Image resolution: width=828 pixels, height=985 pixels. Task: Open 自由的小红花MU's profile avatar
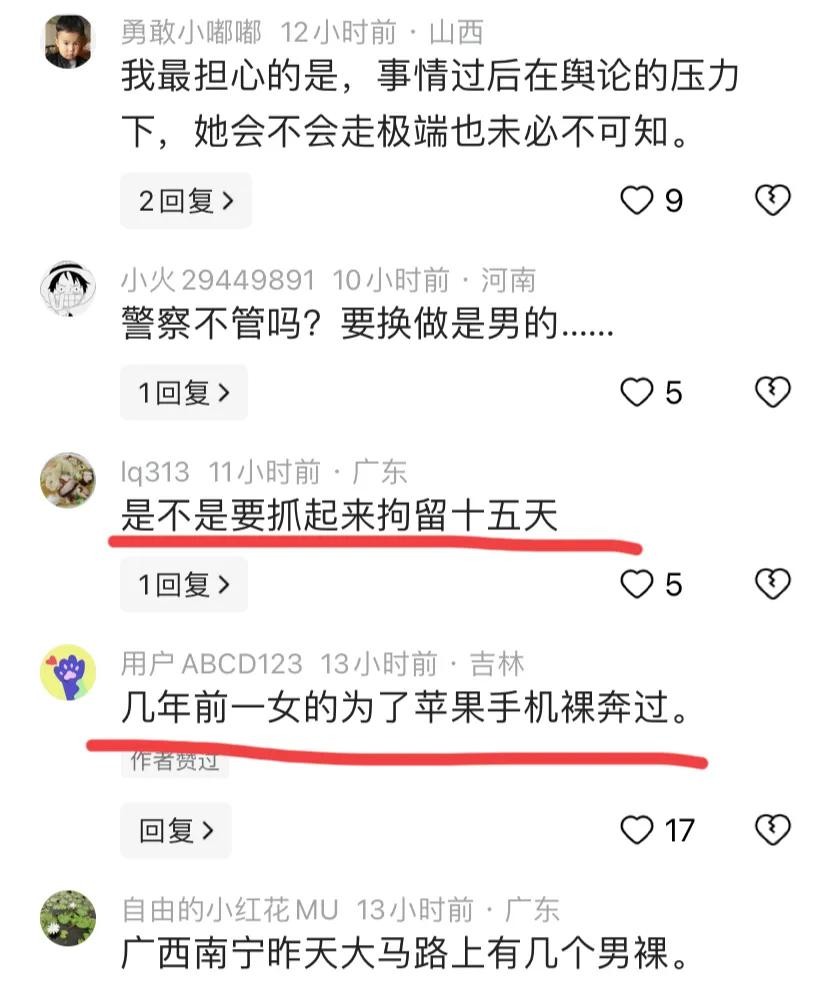click(69, 917)
